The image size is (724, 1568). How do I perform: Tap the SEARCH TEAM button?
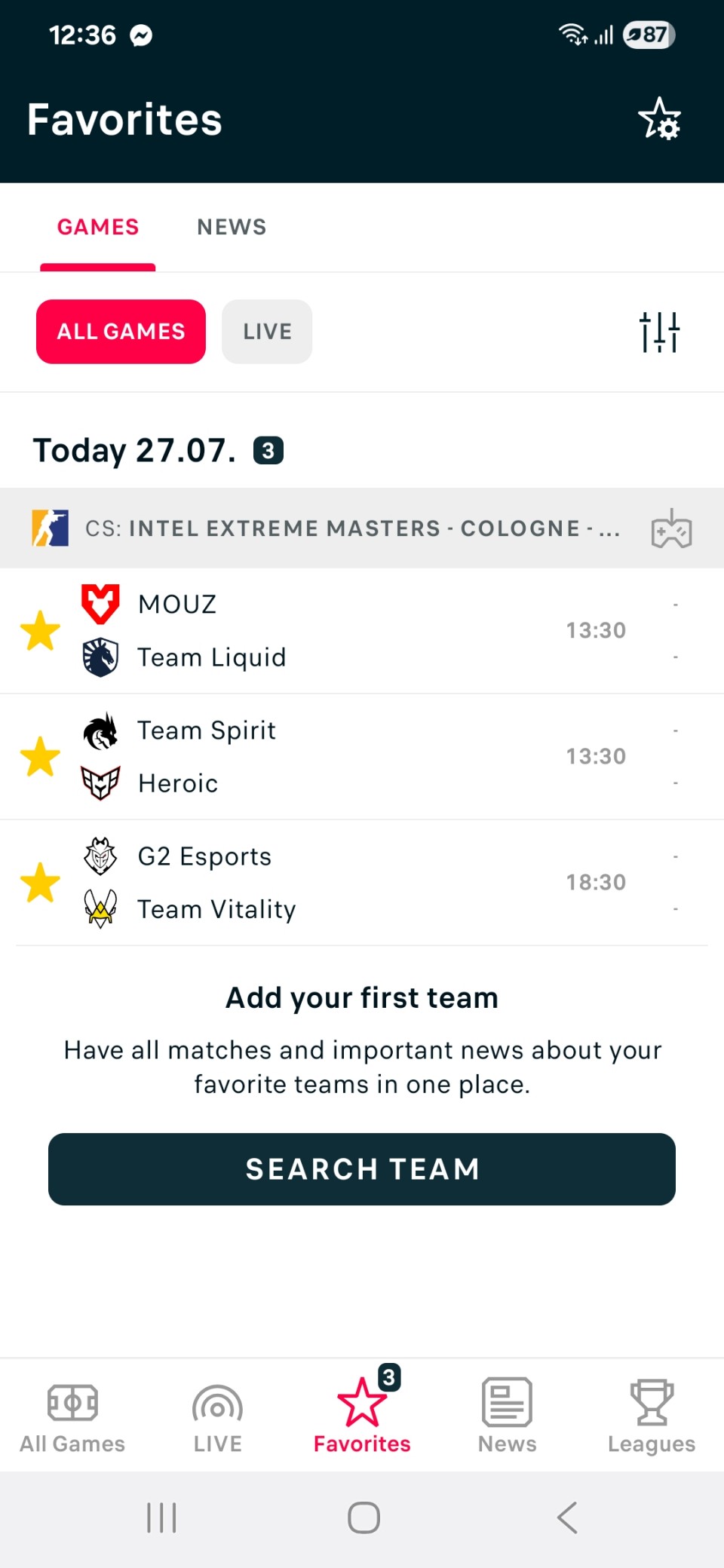point(362,1169)
